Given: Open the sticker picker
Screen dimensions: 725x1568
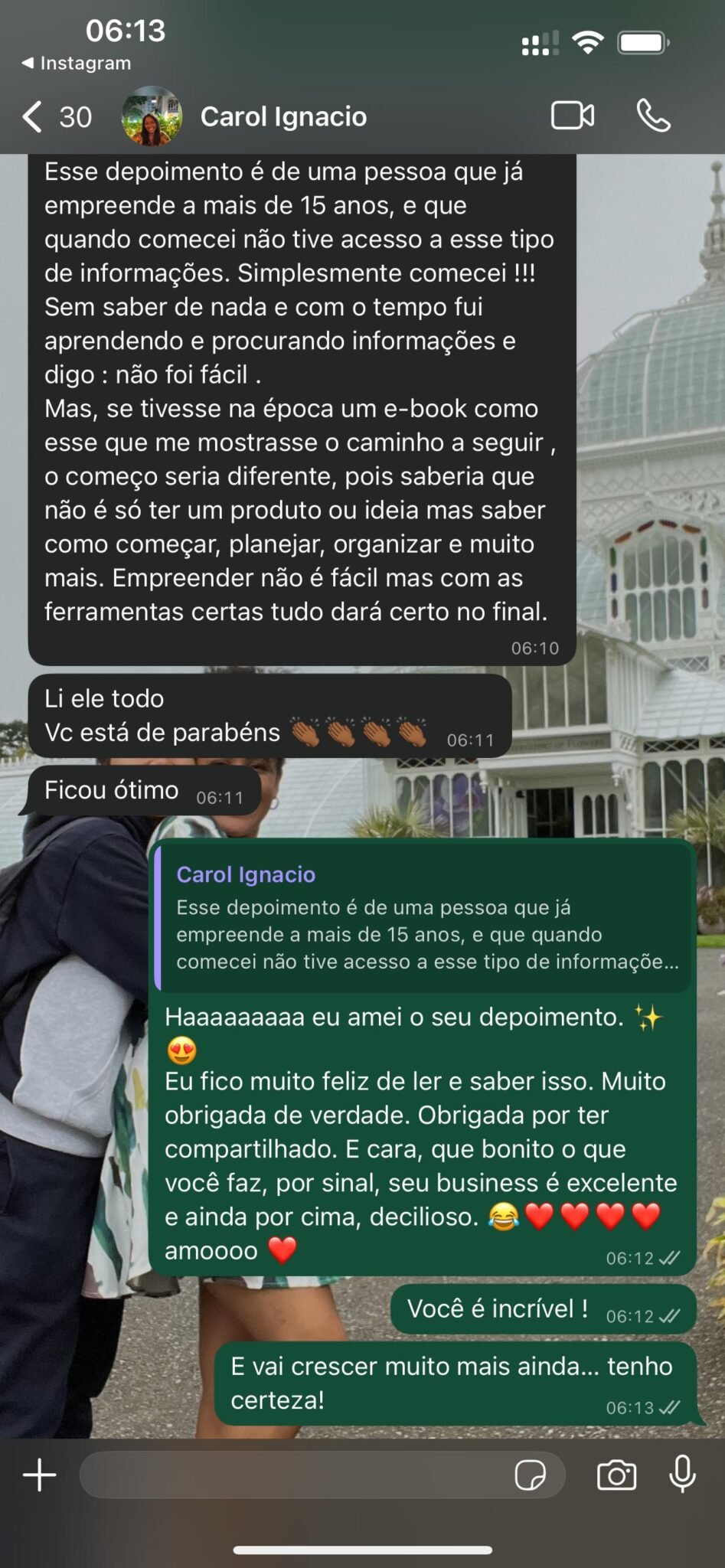Looking at the screenshot, I should 530,1475.
